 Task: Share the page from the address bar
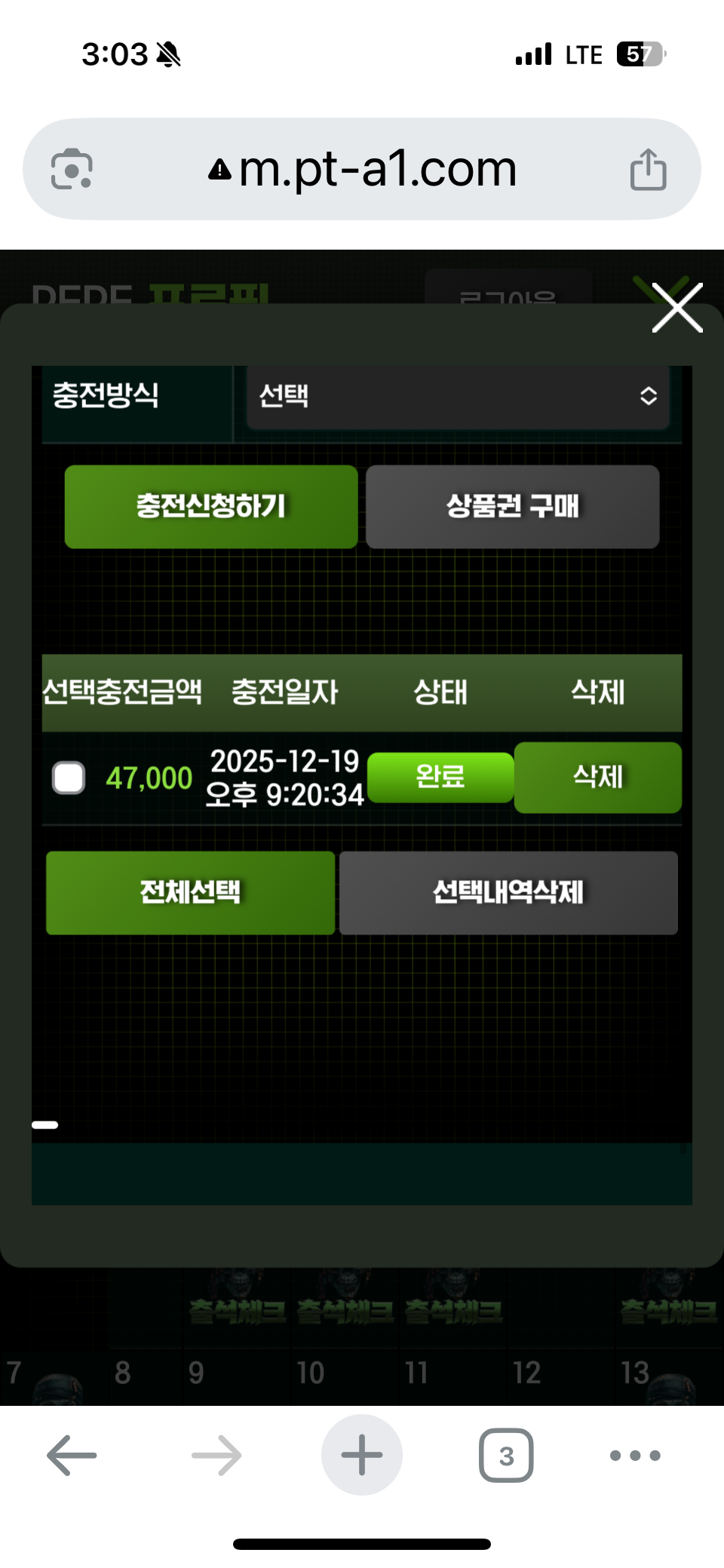click(648, 169)
